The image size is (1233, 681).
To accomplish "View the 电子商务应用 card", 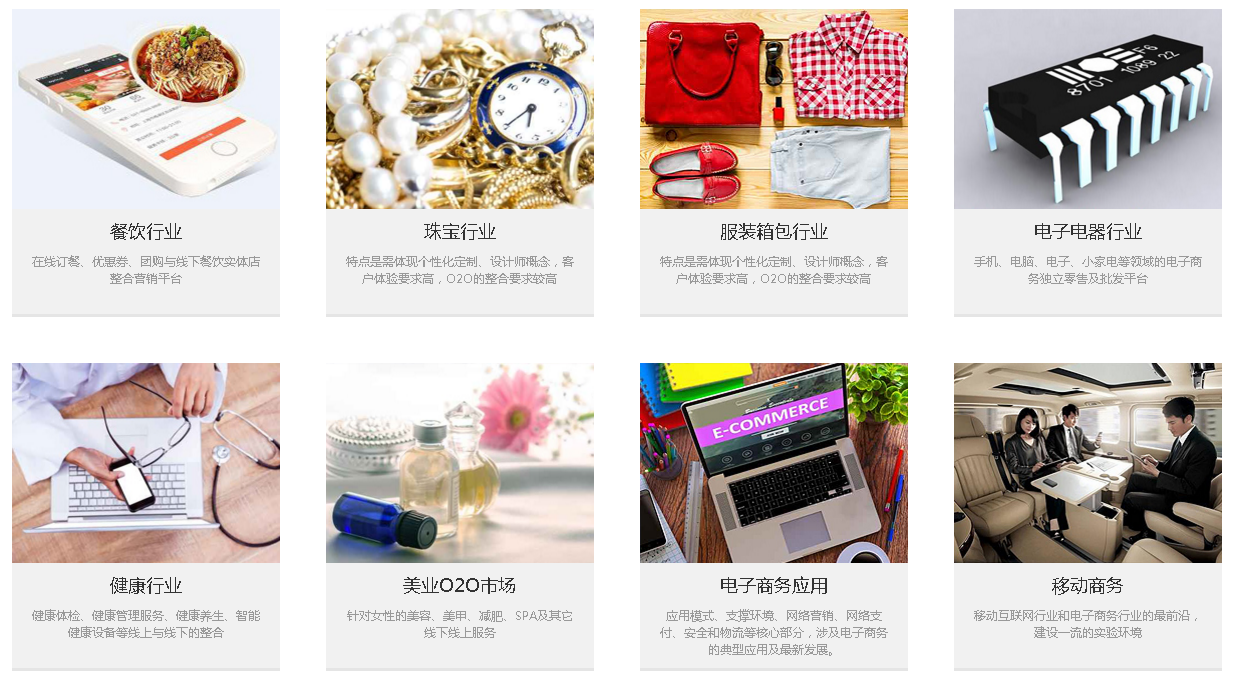I will [x=773, y=586].
